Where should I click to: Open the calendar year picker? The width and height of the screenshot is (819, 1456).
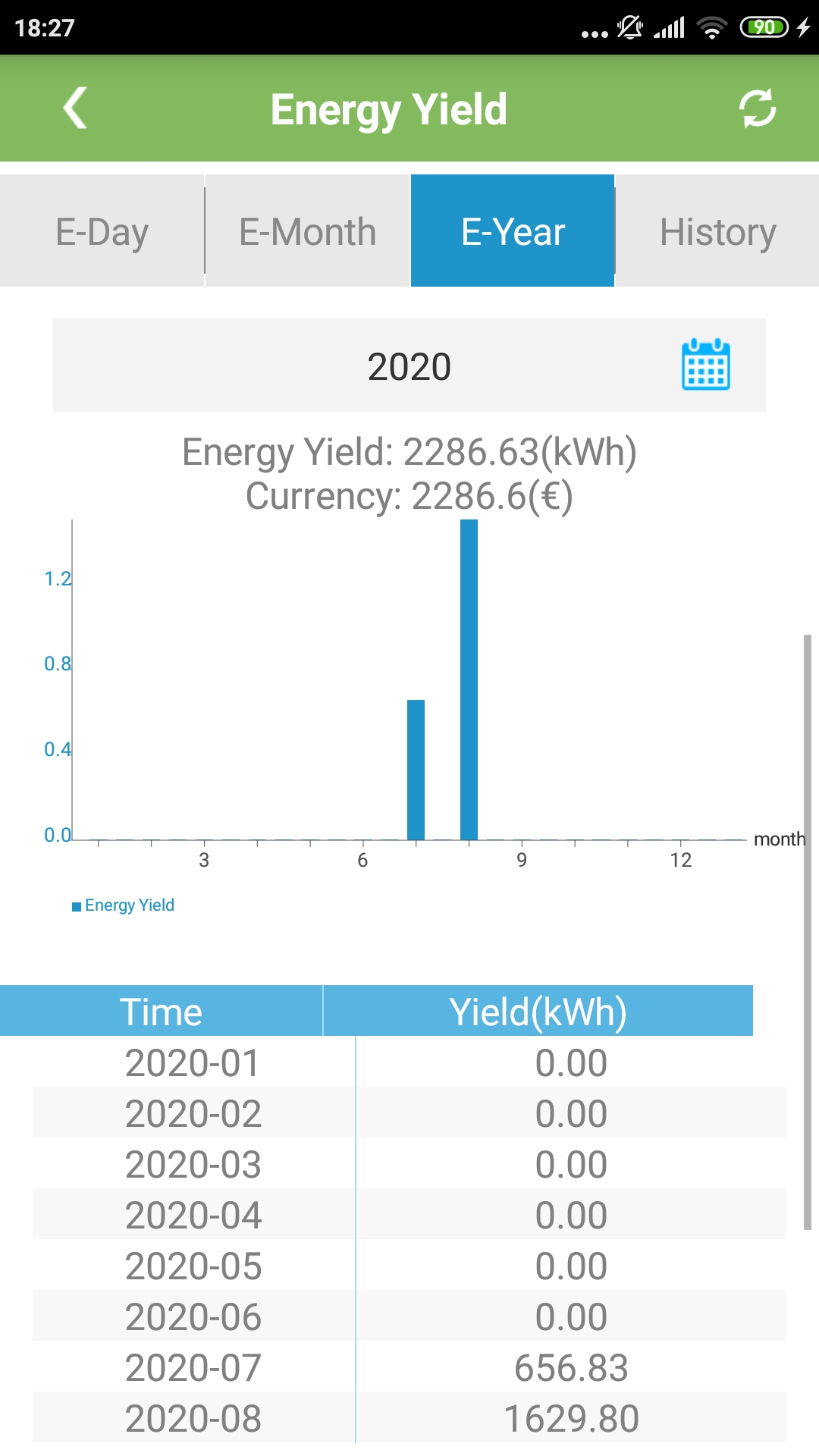[x=705, y=365]
